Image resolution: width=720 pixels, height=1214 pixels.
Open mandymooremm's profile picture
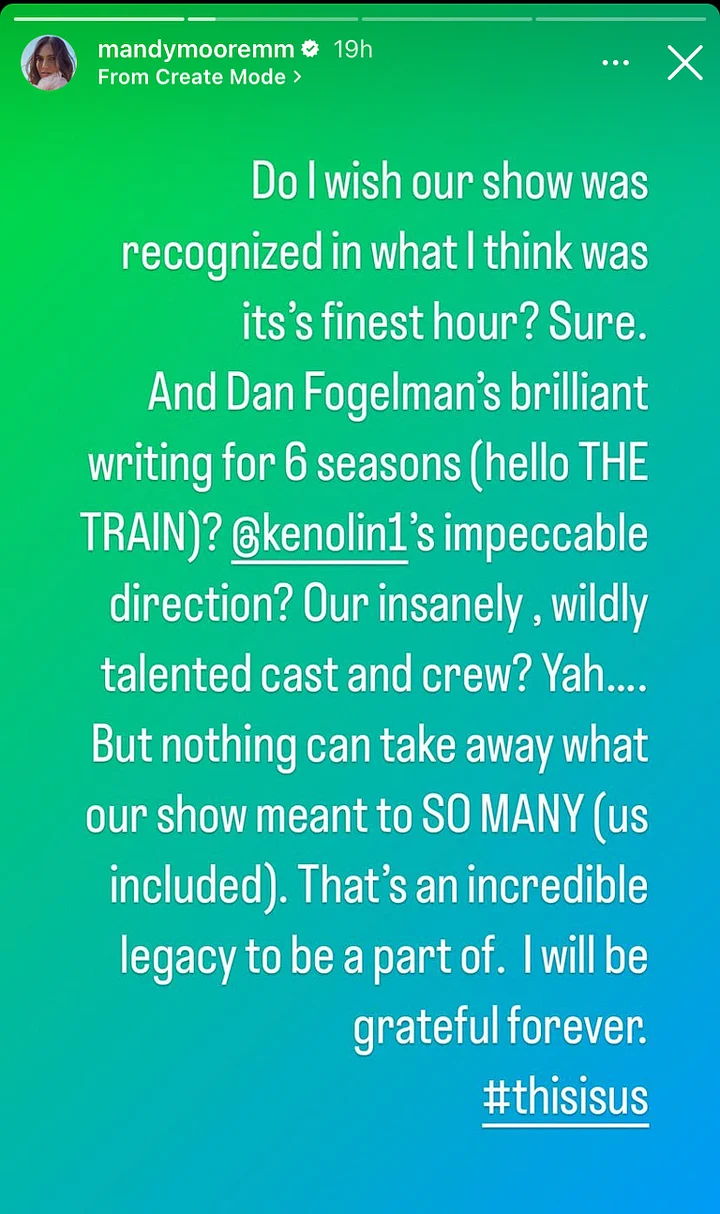point(49,63)
